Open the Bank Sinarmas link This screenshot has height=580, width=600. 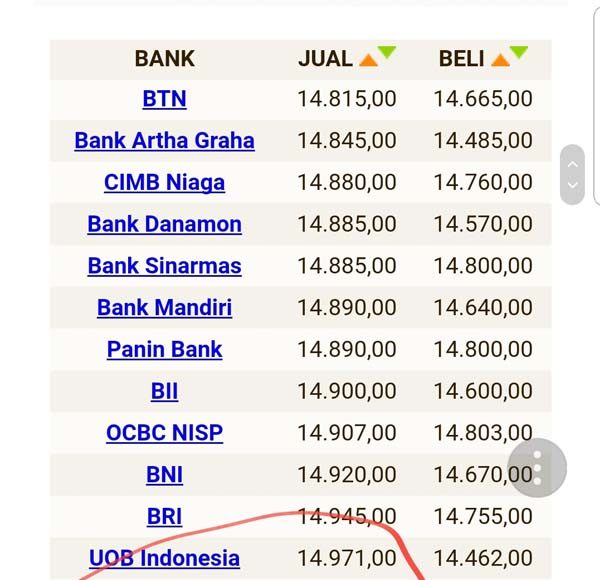[x=164, y=266]
